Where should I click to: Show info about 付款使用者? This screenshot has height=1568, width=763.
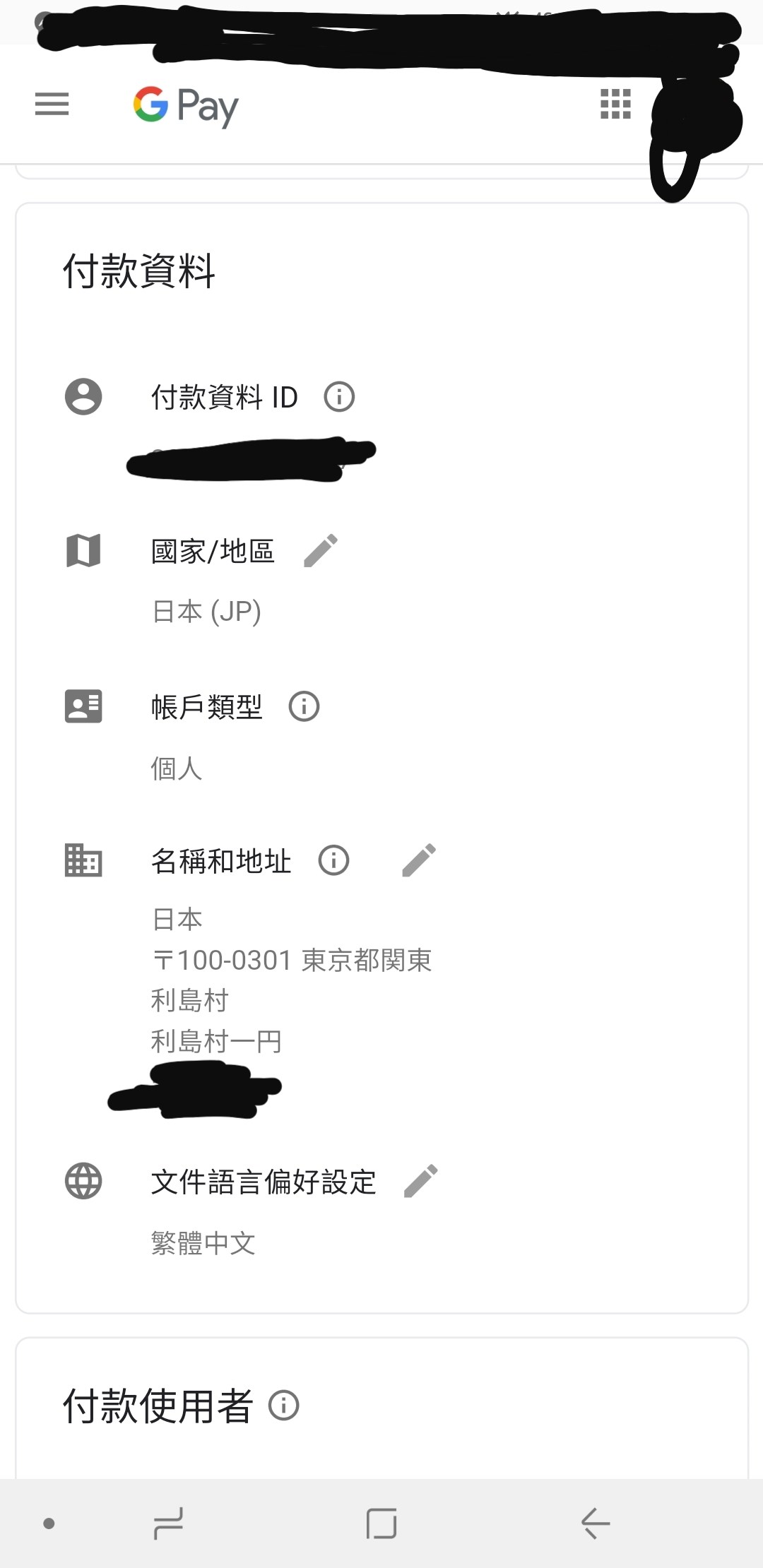[x=284, y=1406]
